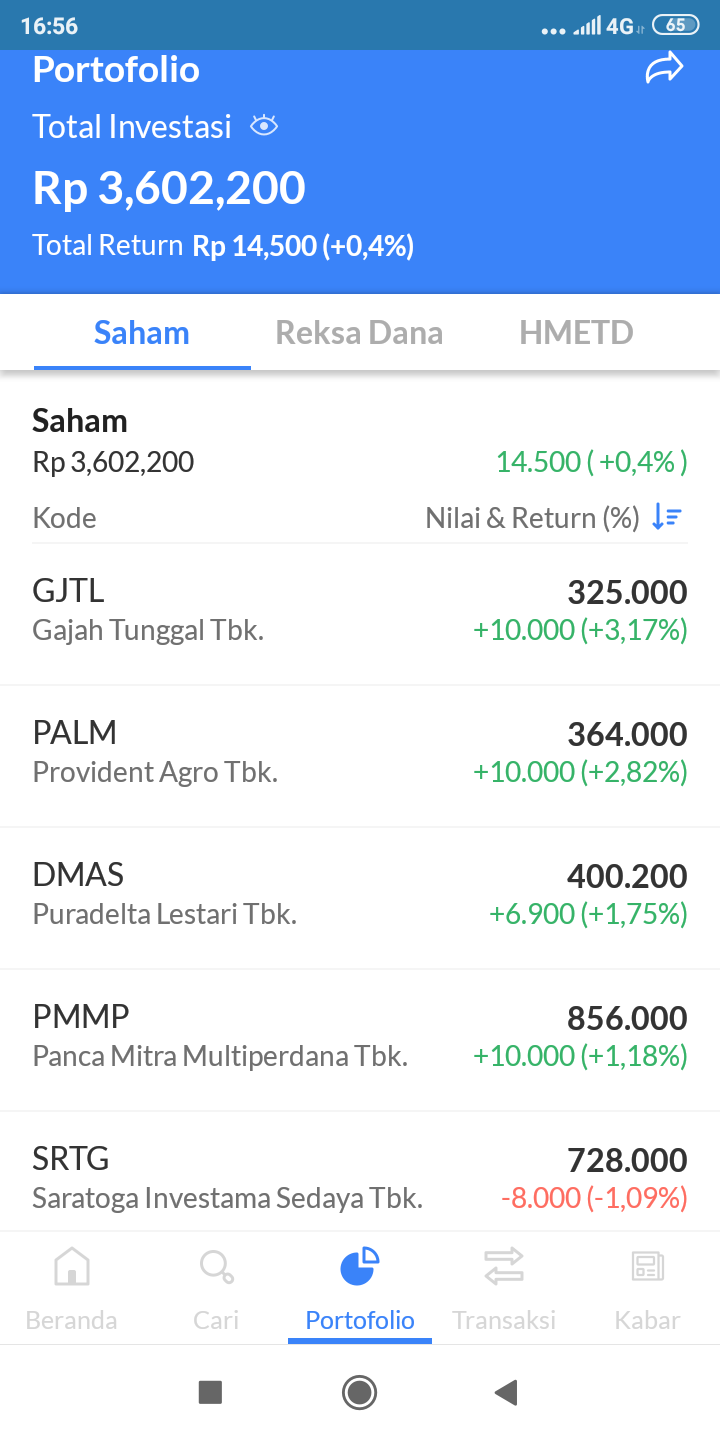View PALM Provident Agro holding
Screen dimensions: 720x1440
coord(360,752)
